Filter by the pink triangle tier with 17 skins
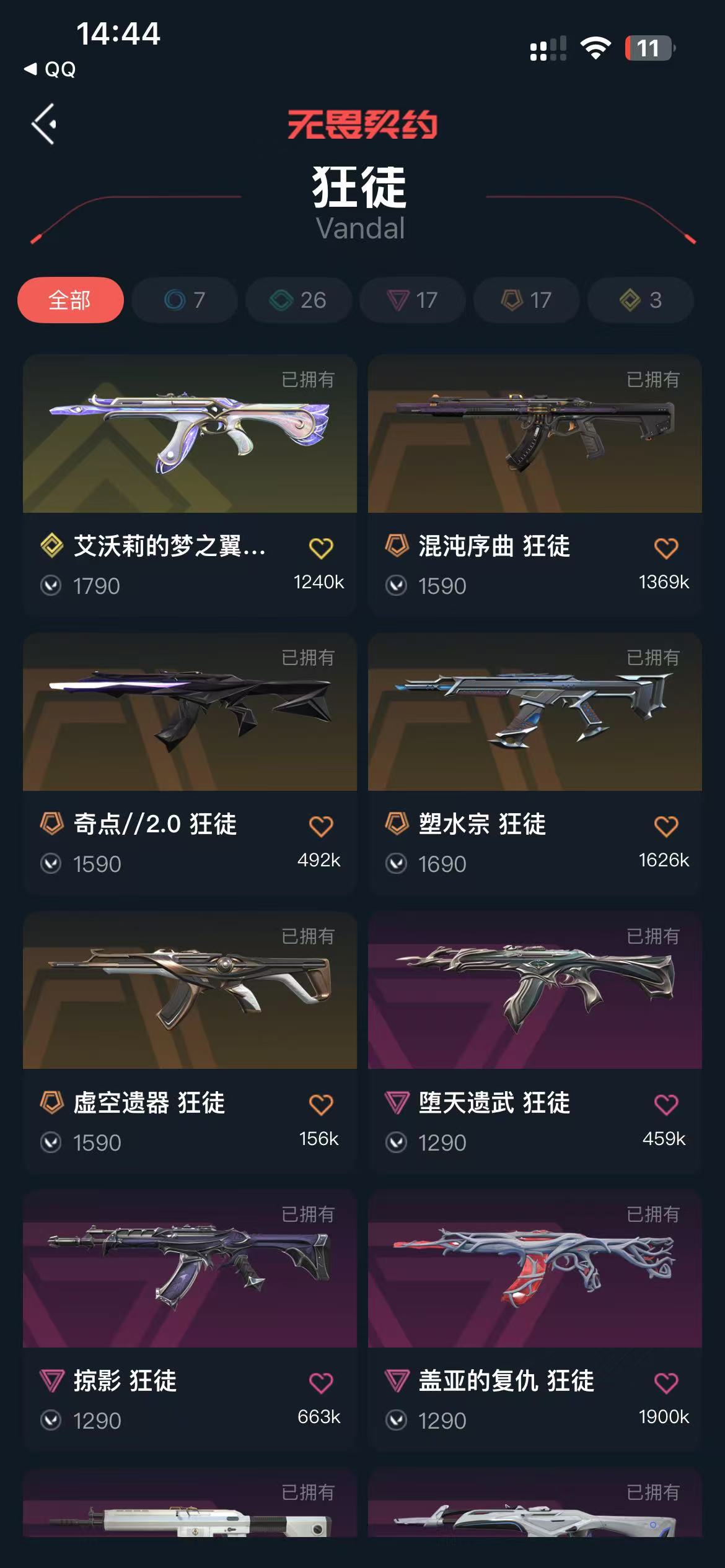725x1568 pixels. (x=413, y=300)
